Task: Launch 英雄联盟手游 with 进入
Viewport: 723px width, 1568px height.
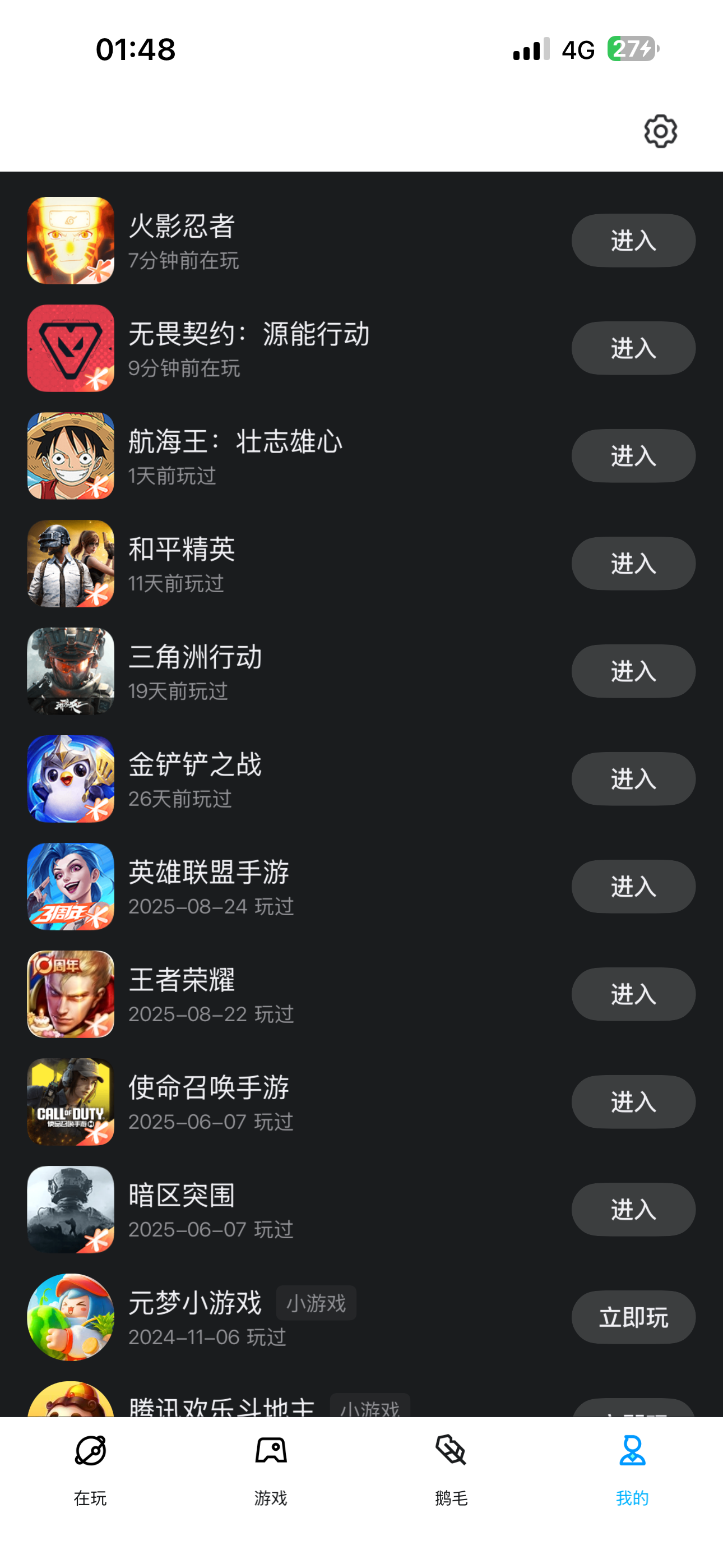Action: [x=633, y=887]
